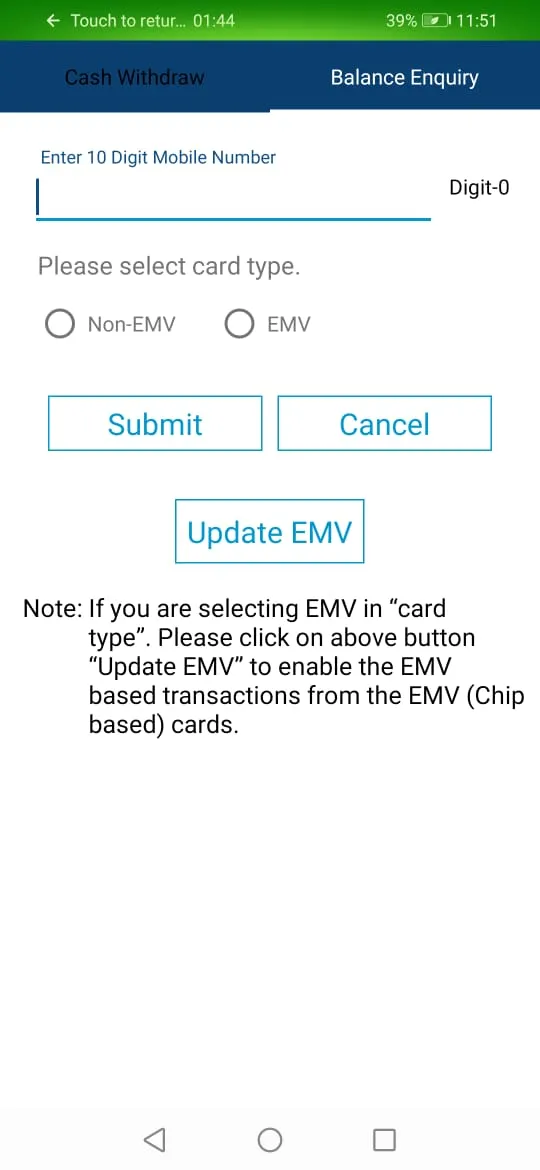
Task: Tap the Submit button
Action: [x=155, y=423]
